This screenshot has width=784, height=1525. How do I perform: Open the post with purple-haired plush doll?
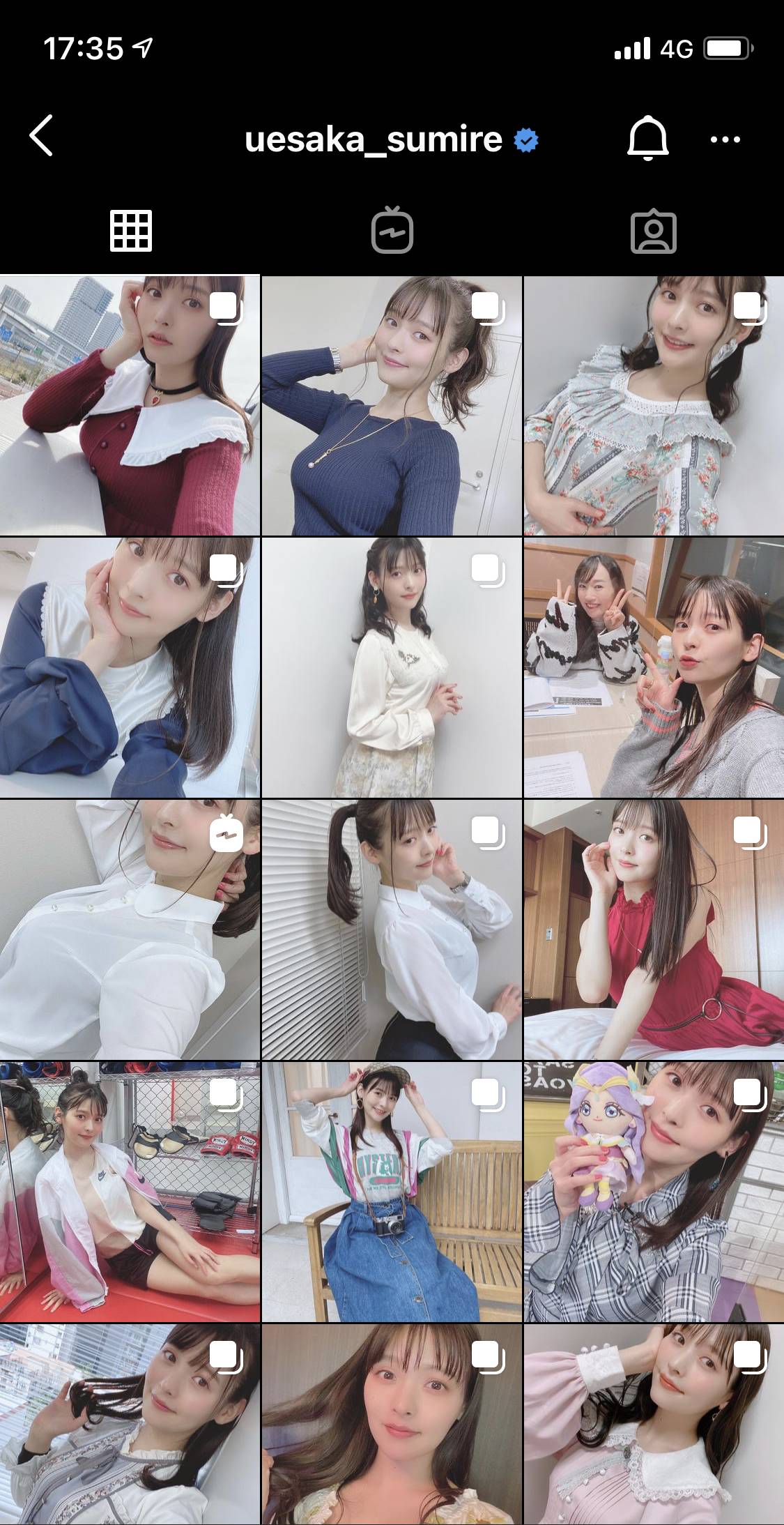point(654,1192)
